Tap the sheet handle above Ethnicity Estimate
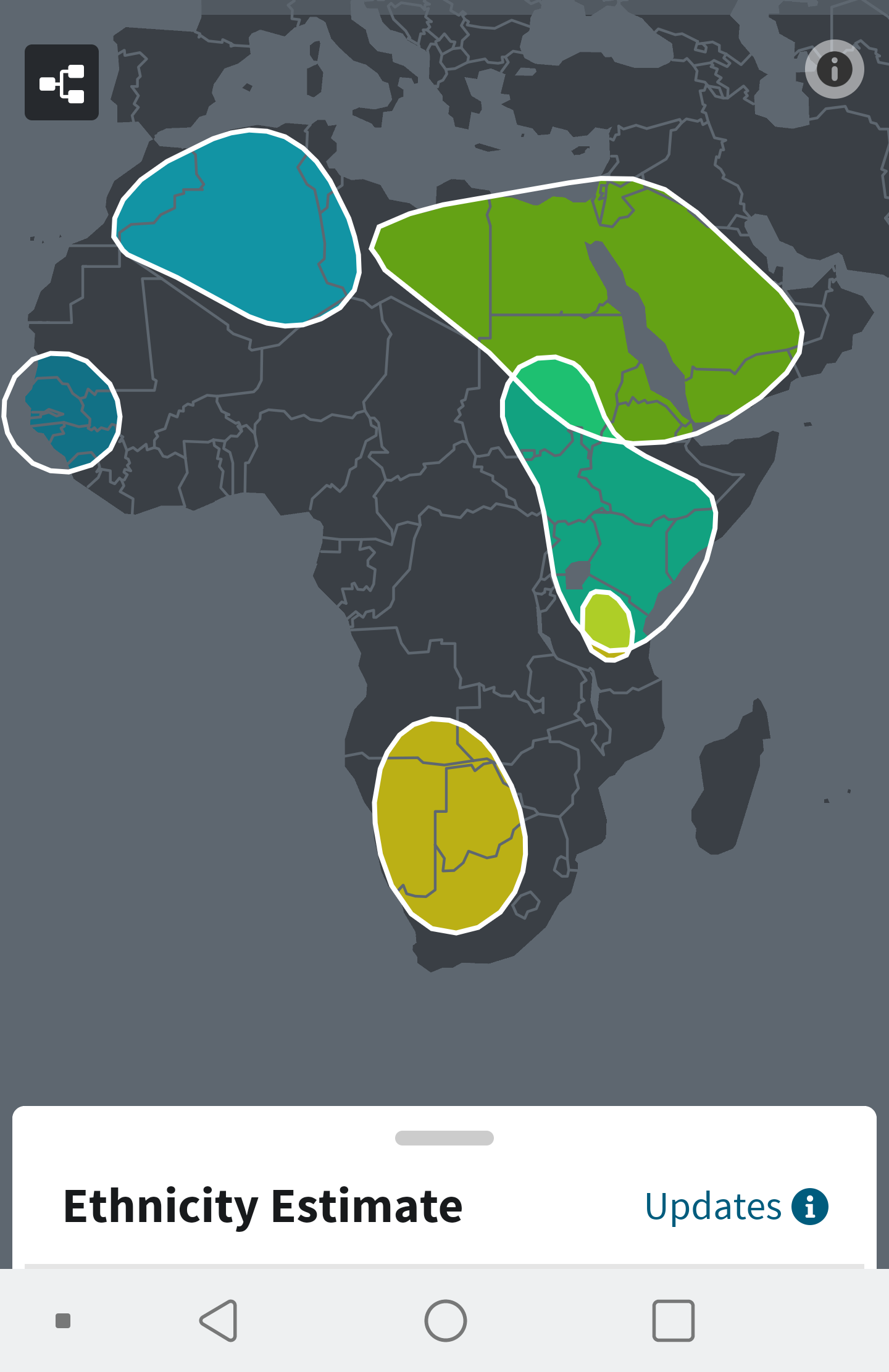This screenshot has width=889, height=1372. pyautogui.click(x=444, y=1137)
